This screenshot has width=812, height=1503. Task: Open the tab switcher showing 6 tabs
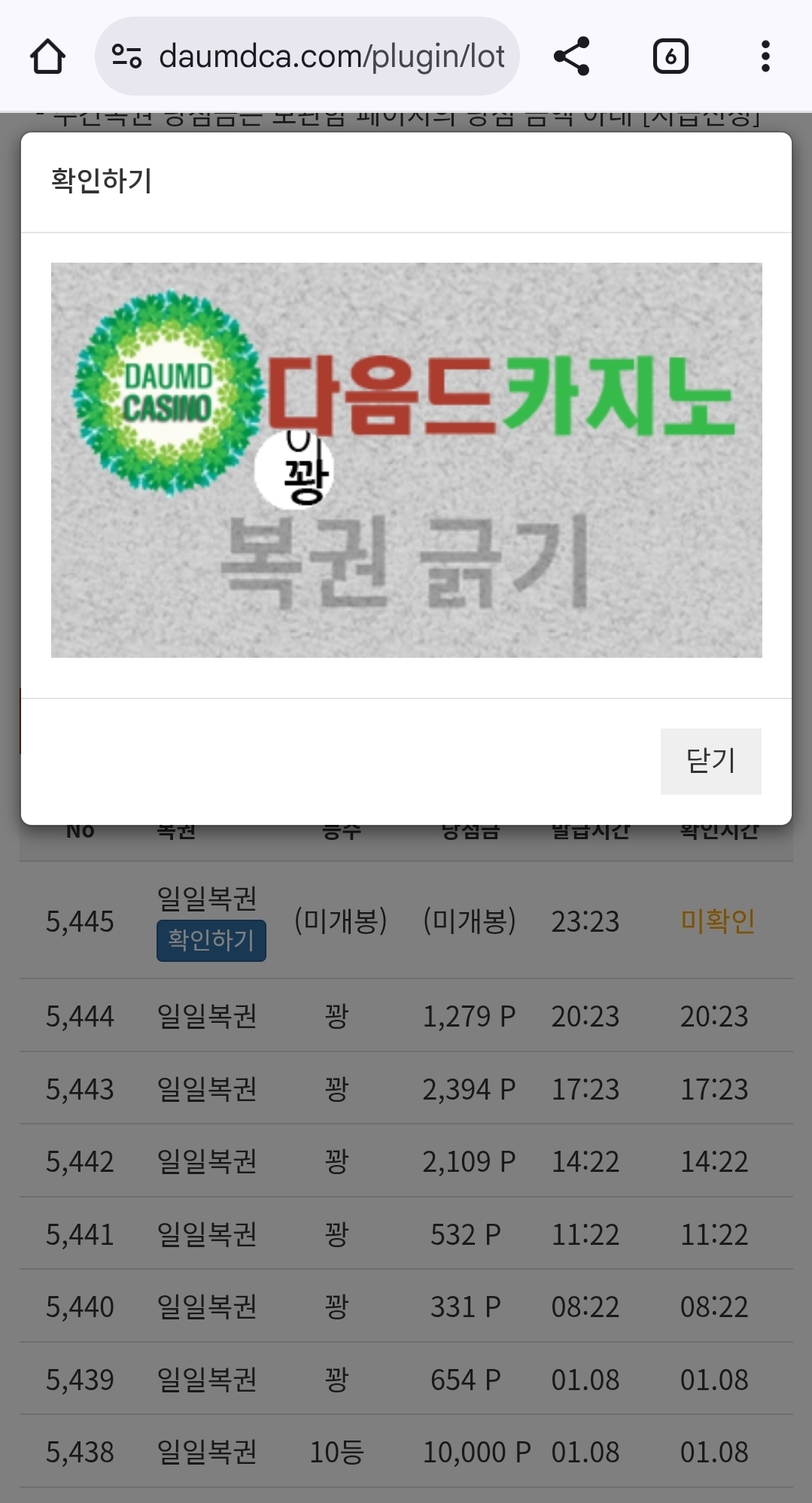point(670,56)
